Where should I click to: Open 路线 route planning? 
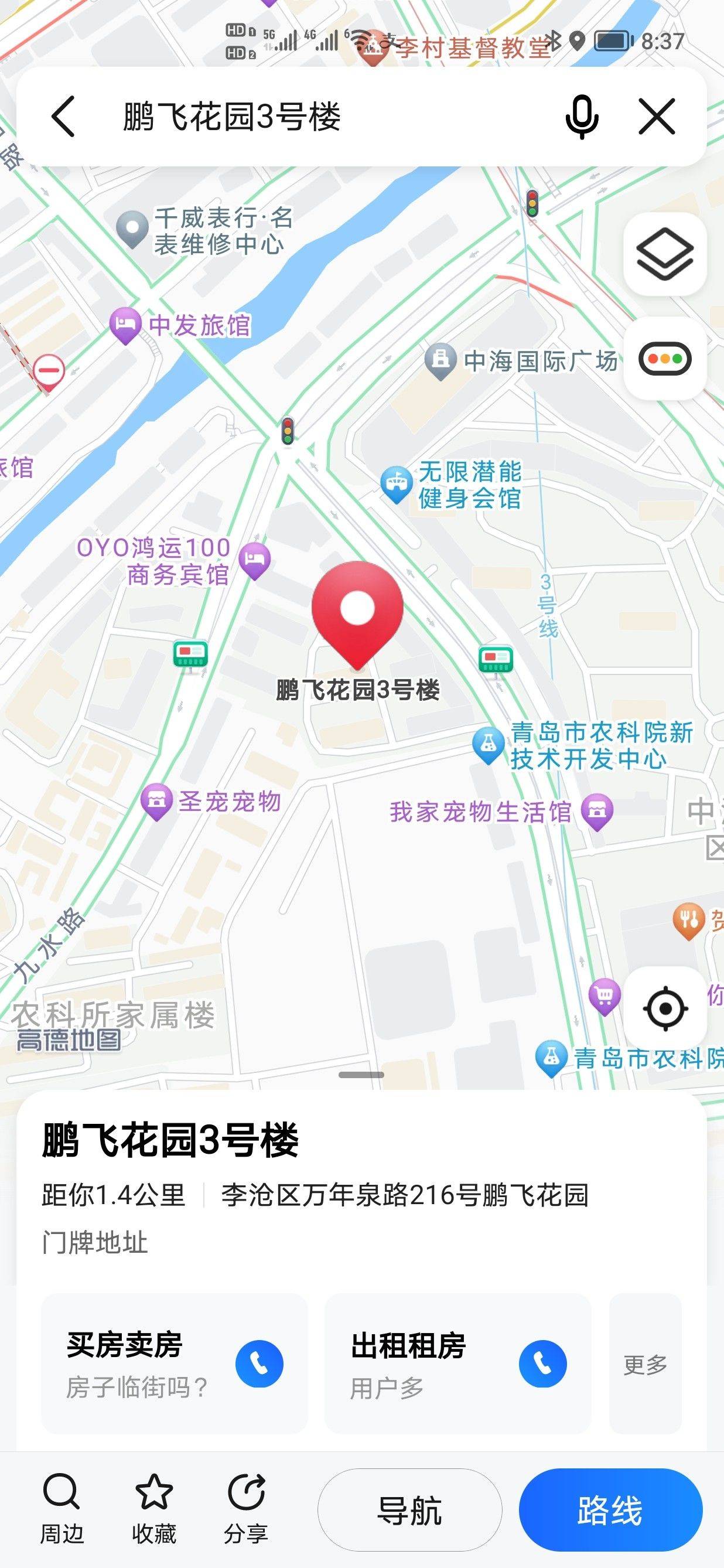click(610, 1510)
